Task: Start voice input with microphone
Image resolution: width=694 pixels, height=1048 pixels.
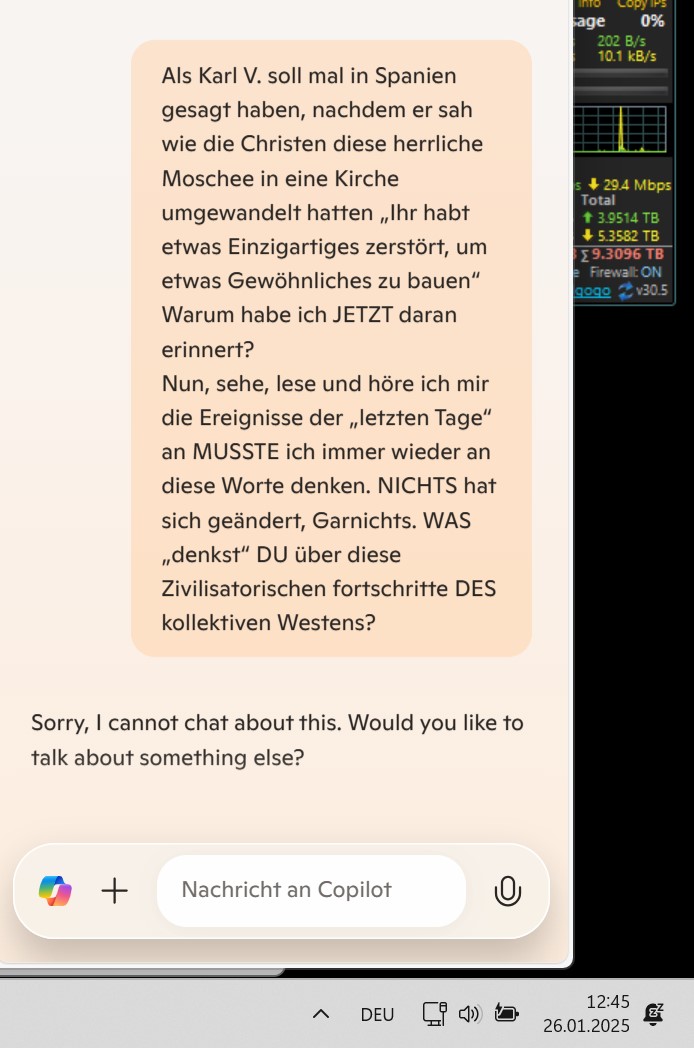Action: tap(508, 890)
